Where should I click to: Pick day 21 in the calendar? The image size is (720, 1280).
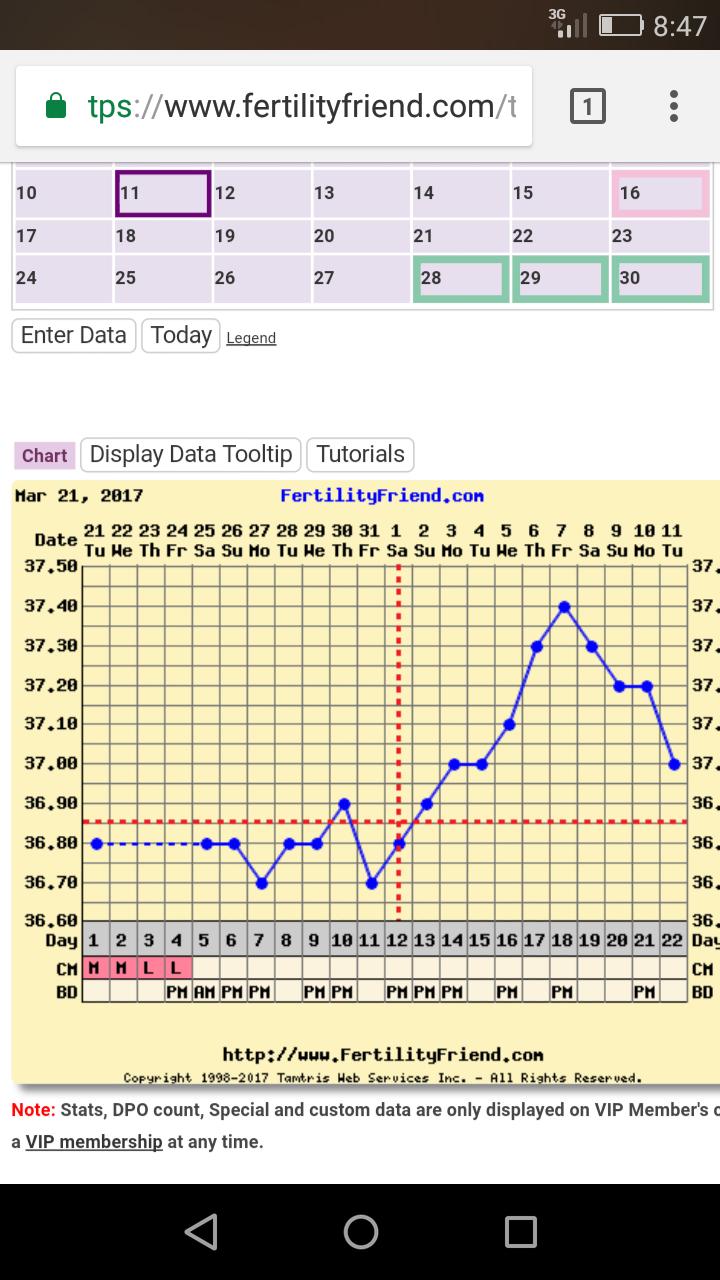point(460,236)
